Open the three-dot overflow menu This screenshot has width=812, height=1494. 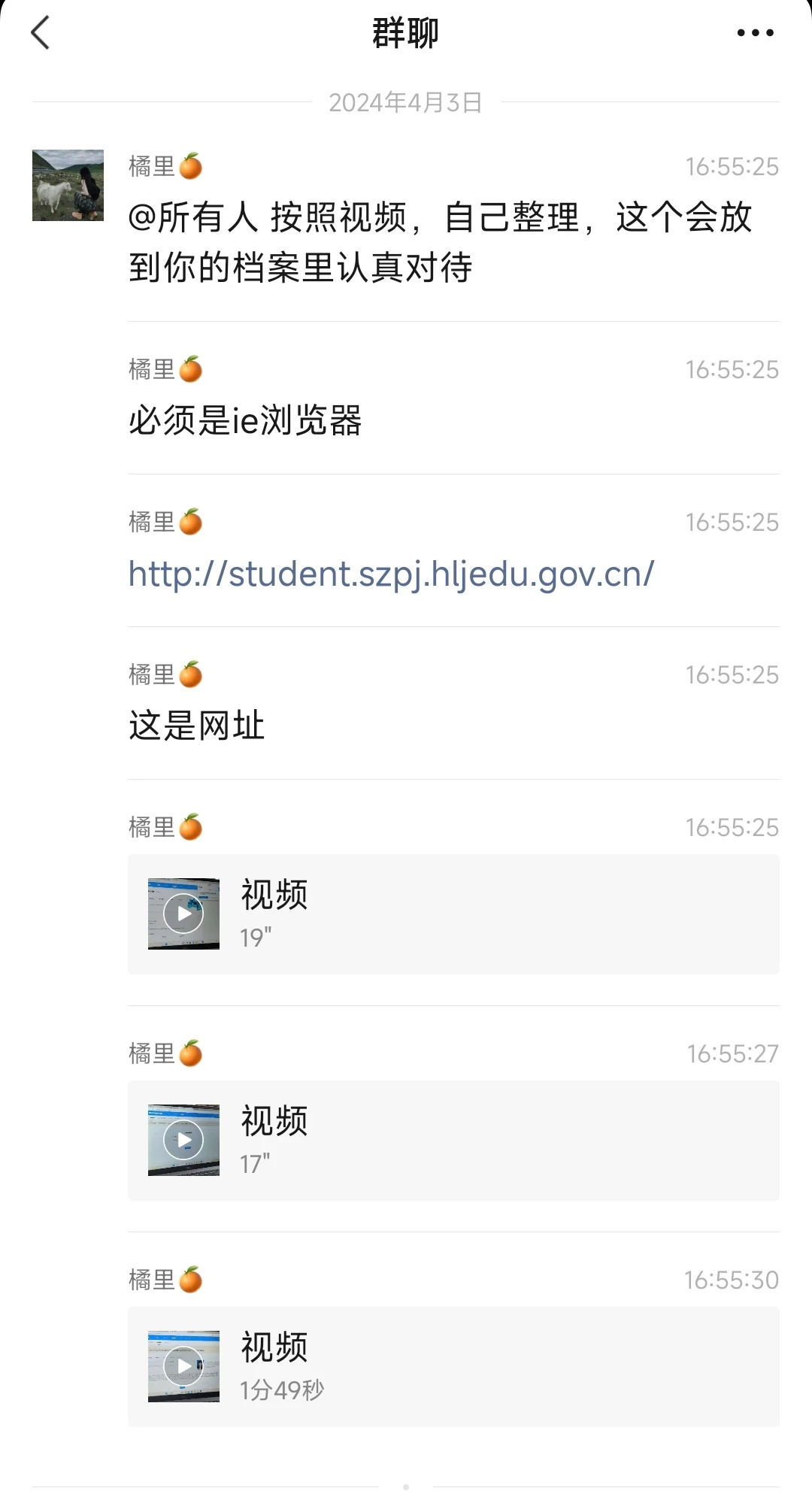pyautogui.click(x=755, y=33)
